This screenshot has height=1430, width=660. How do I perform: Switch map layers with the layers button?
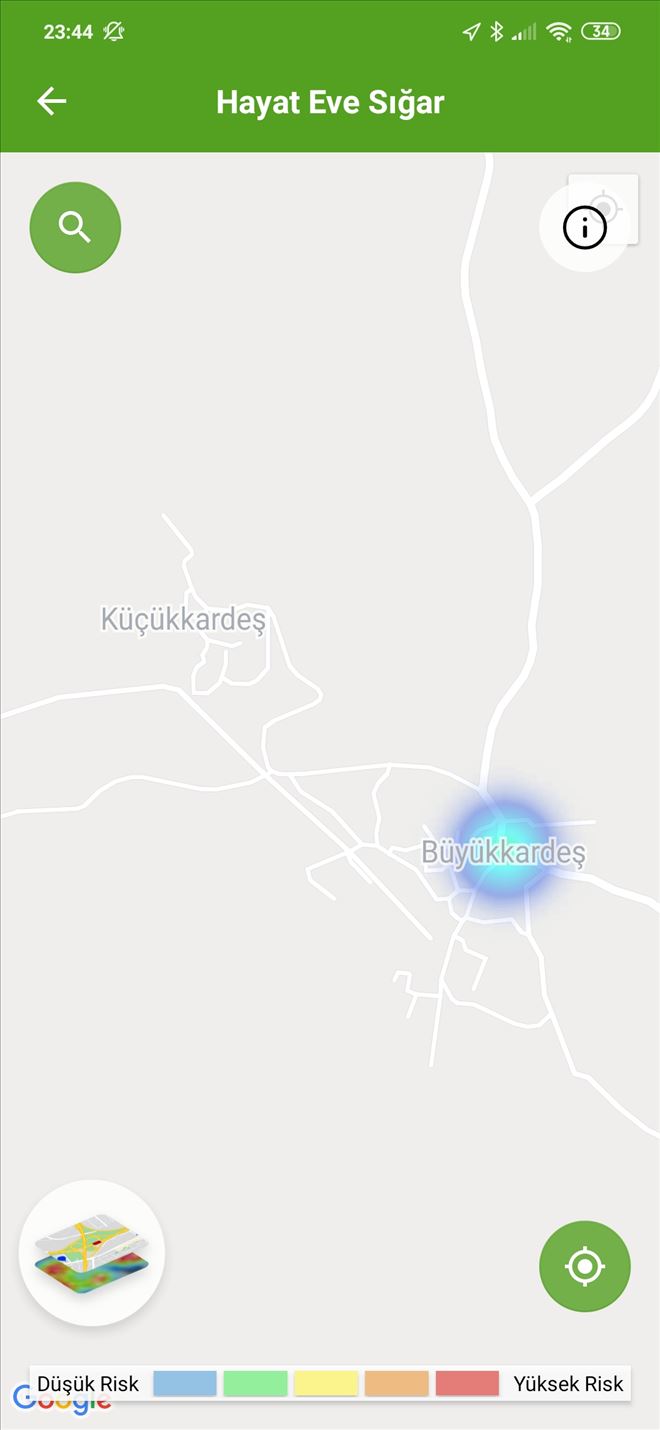pos(92,1252)
